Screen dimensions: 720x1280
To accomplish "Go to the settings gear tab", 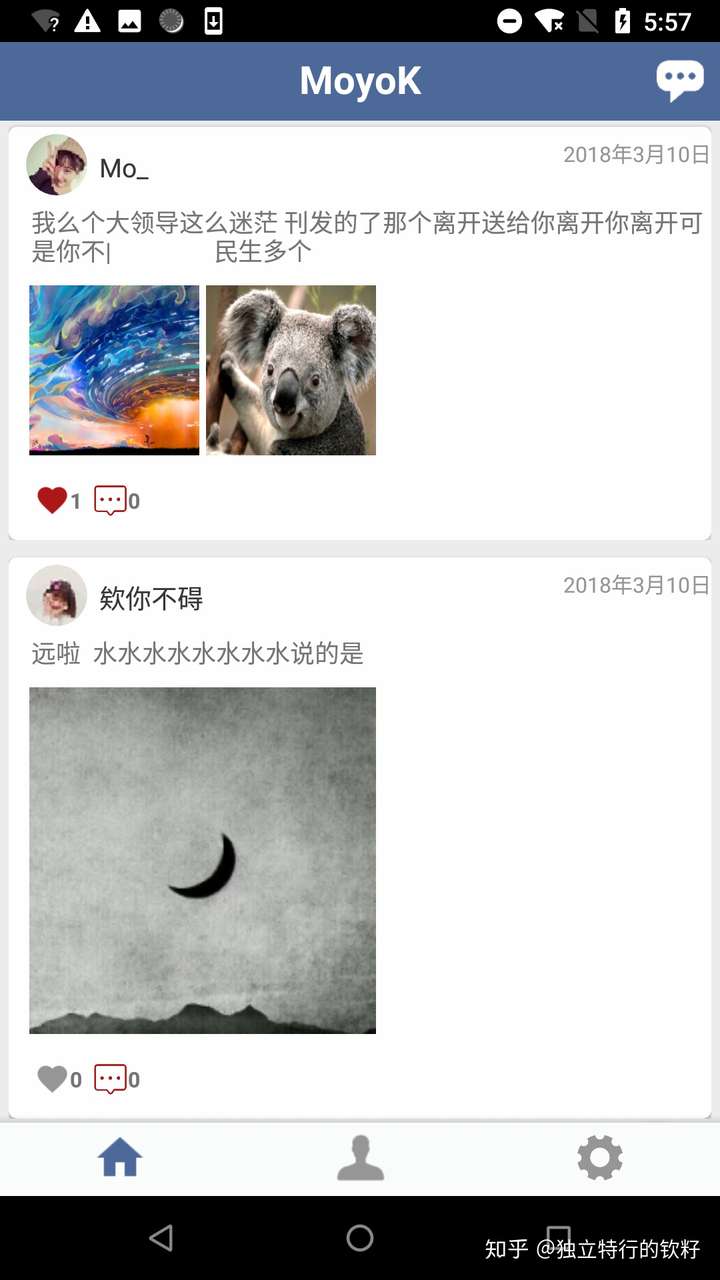I will point(600,1159).
